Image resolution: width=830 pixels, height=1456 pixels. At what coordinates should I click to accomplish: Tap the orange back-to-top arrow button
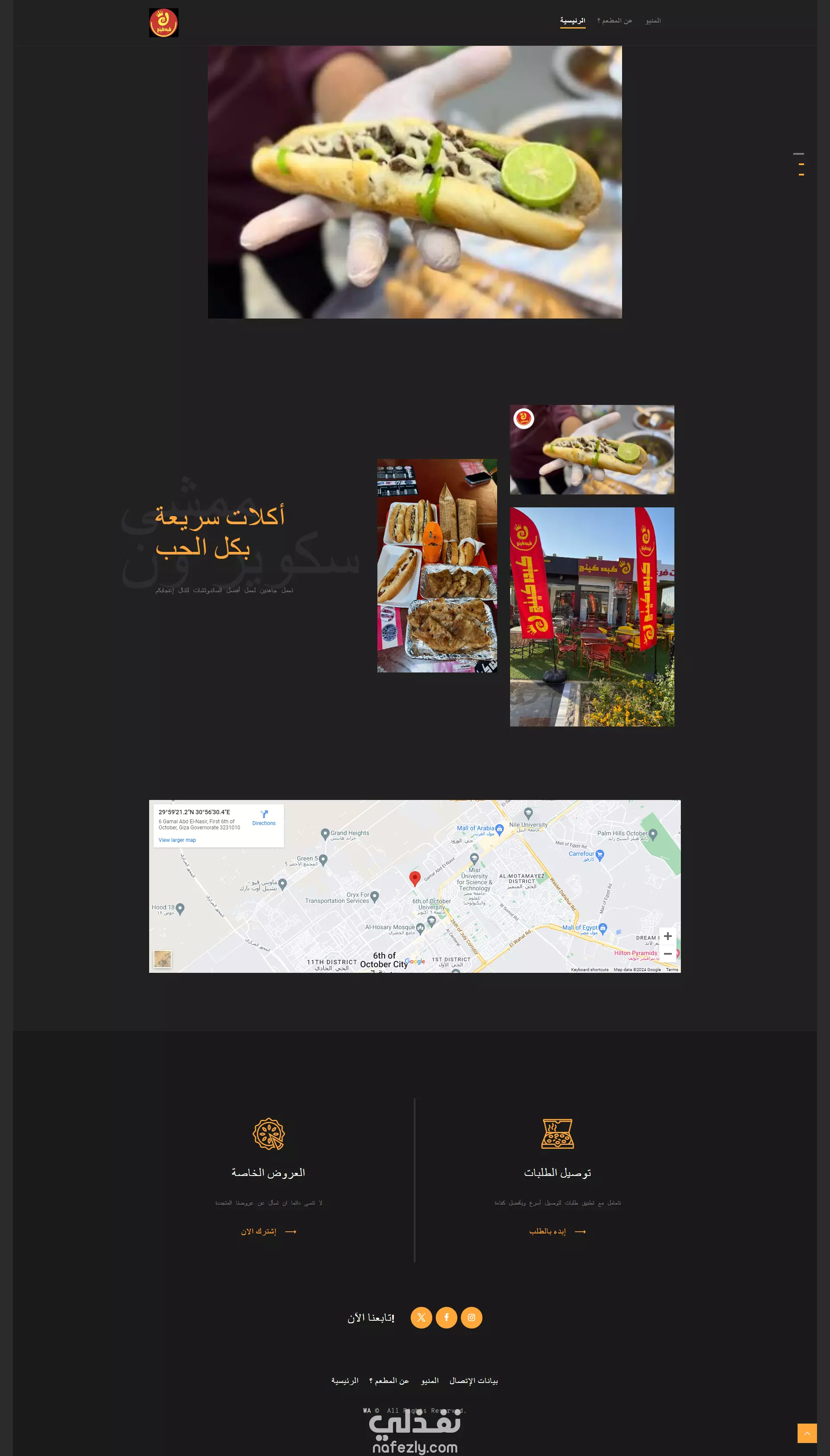click(x=807, y=1433)
